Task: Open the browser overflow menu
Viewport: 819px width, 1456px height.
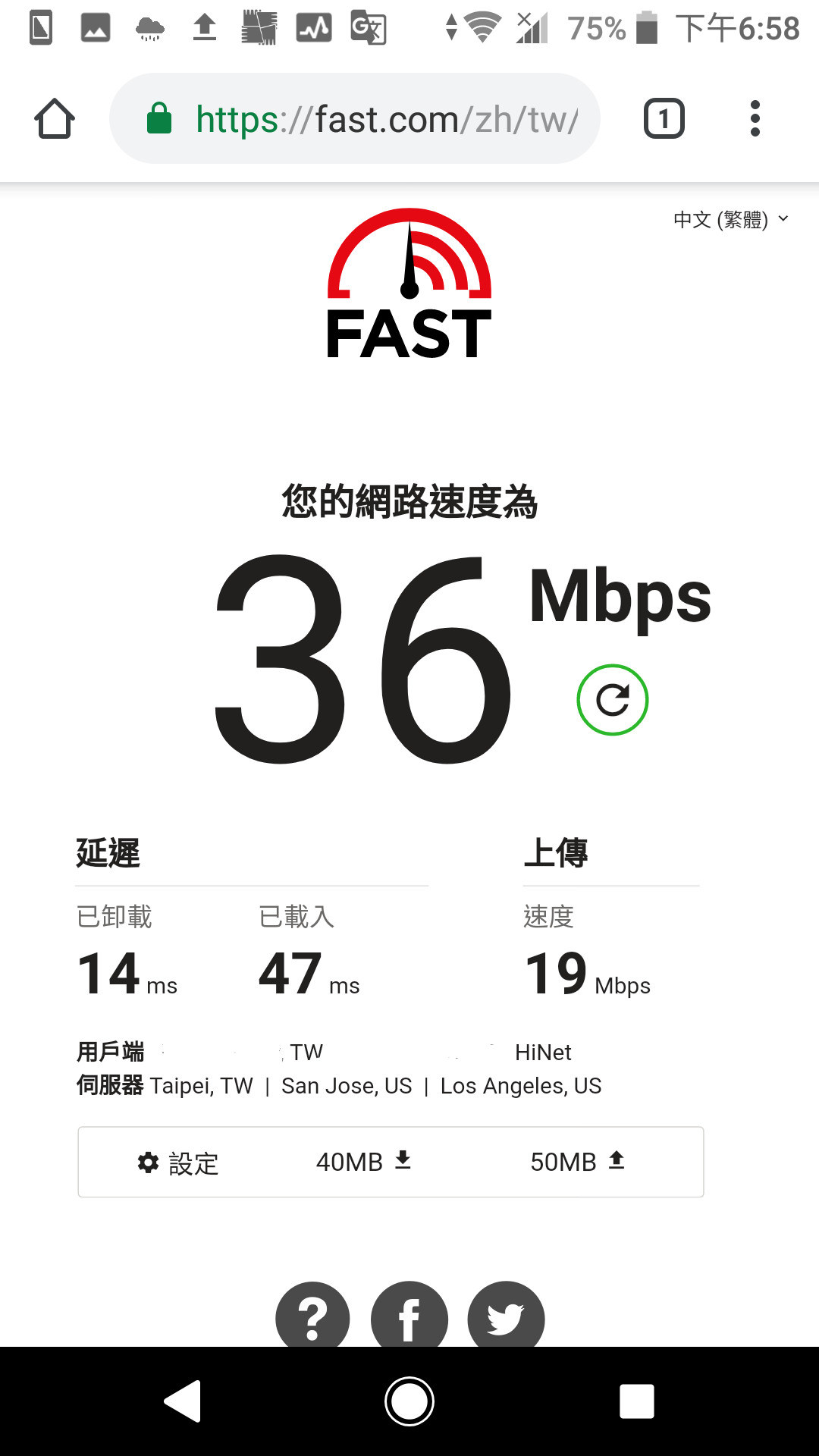Action: pos(755,119)
